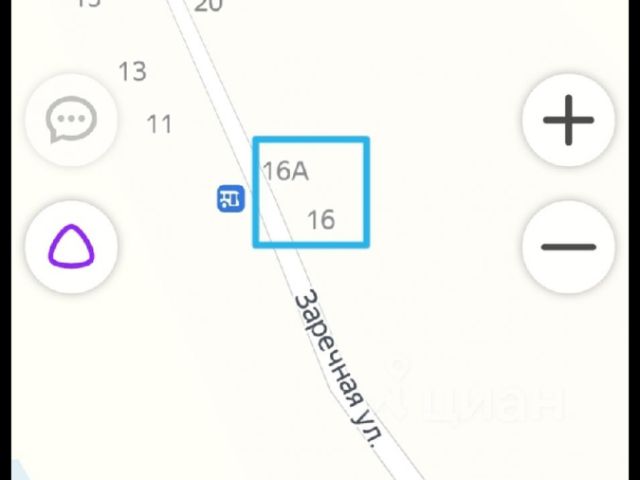The height and width of the screenshot is (480, 640).
Task: Zoom out of the map
Action: click(x=568, y=246)
